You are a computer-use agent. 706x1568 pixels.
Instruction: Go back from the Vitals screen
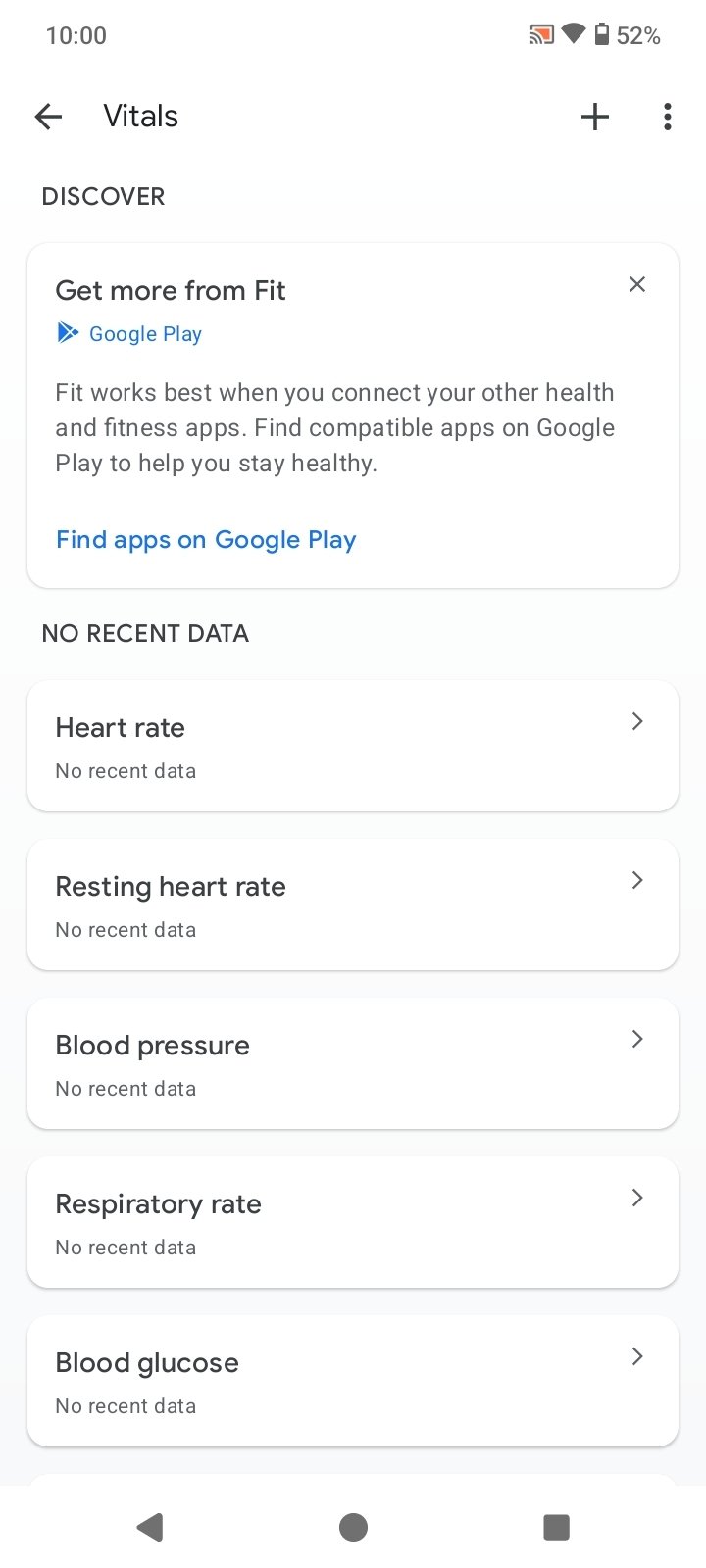tap(48, 117)
